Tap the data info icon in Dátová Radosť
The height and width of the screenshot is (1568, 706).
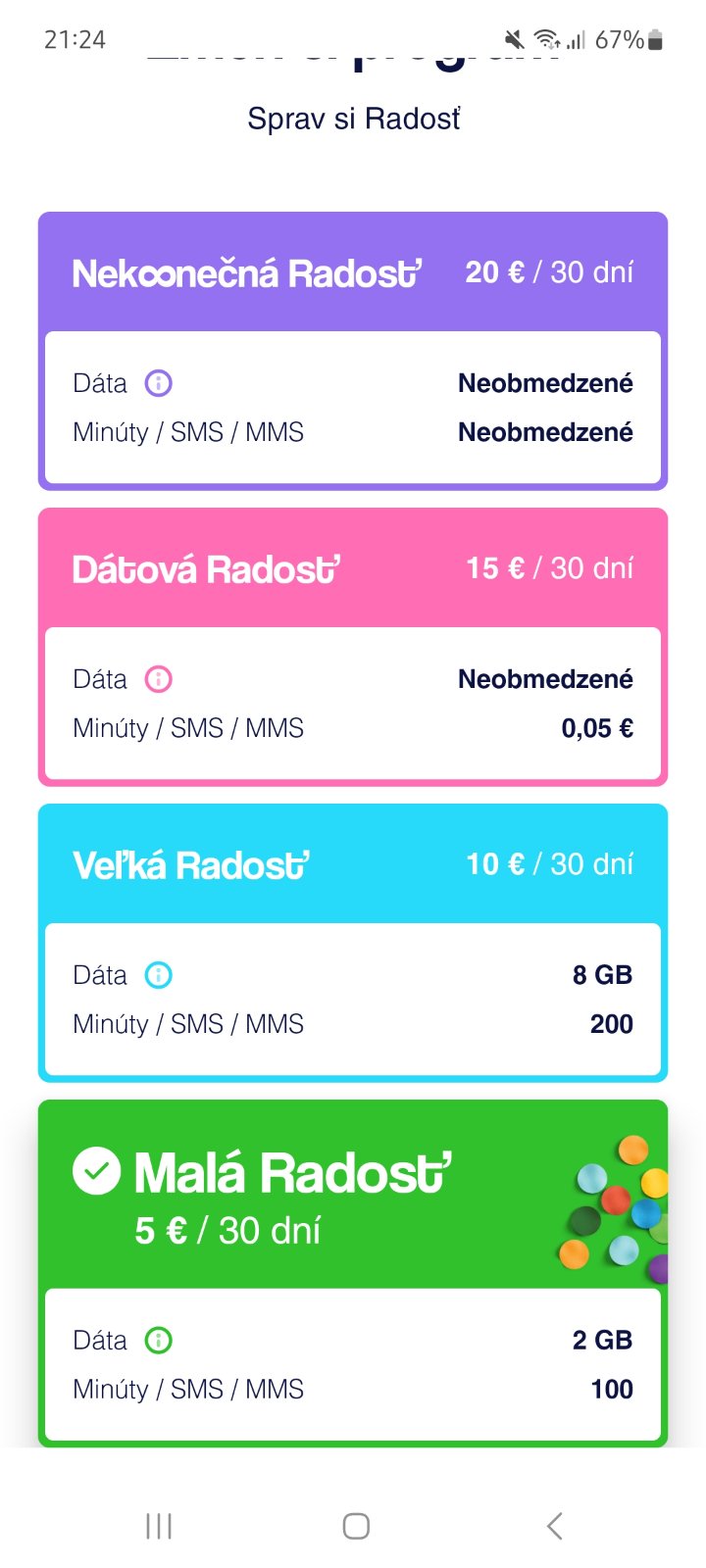coord(158,679)
